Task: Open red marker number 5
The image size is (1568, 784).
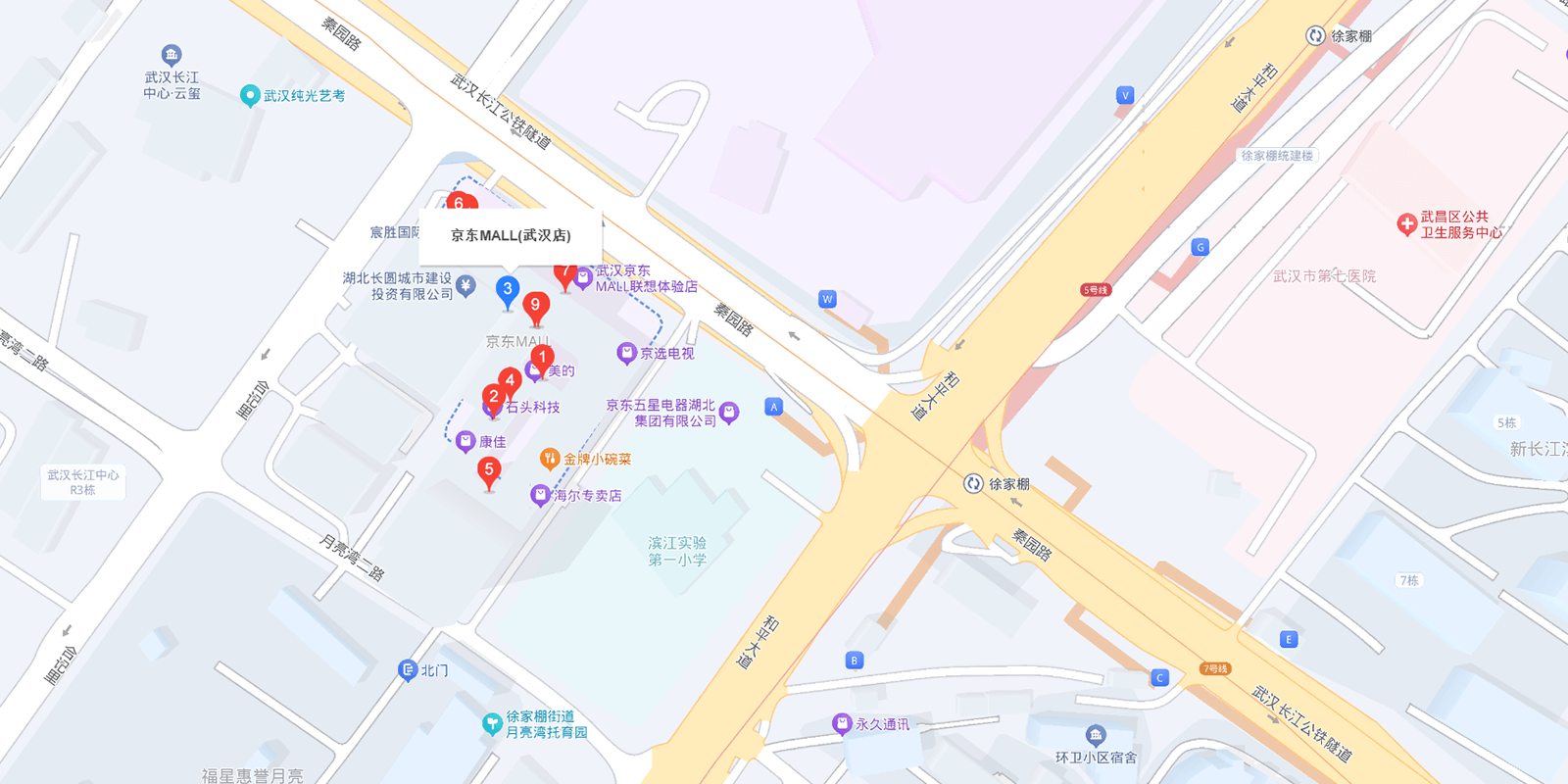Action: [x=489, y=471]
